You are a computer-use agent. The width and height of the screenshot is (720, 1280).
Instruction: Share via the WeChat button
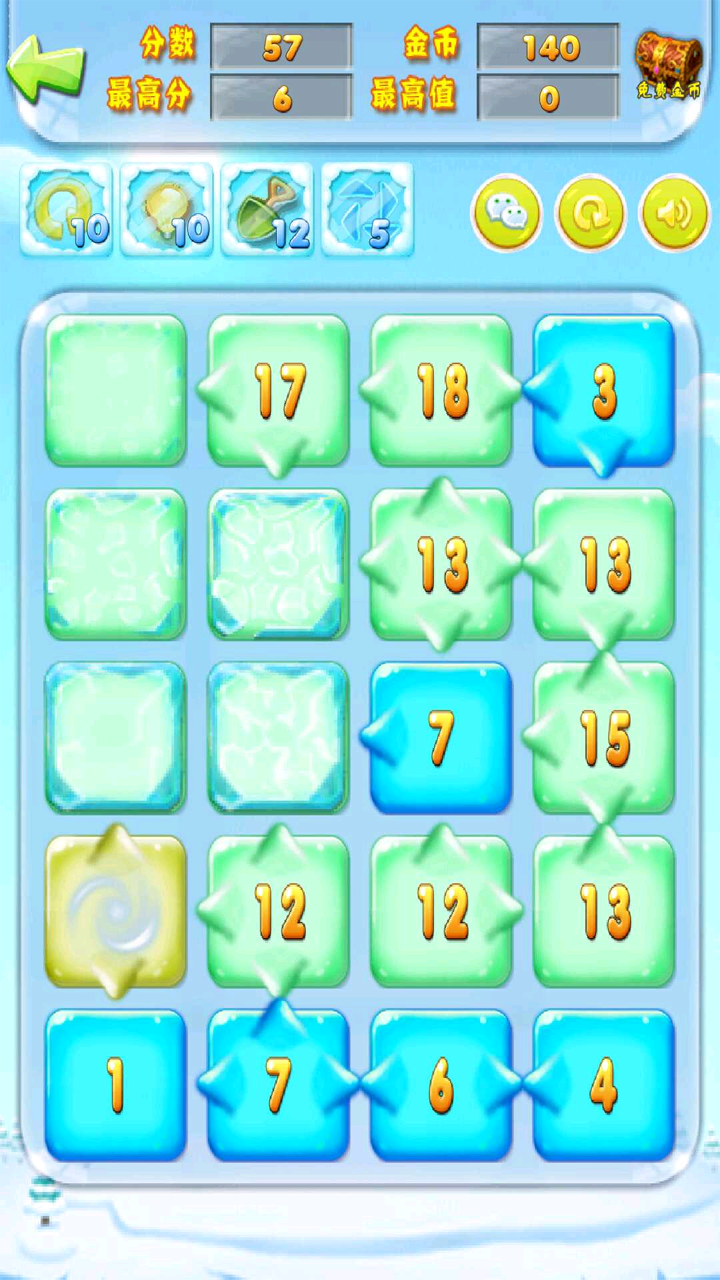pos(507,213)
